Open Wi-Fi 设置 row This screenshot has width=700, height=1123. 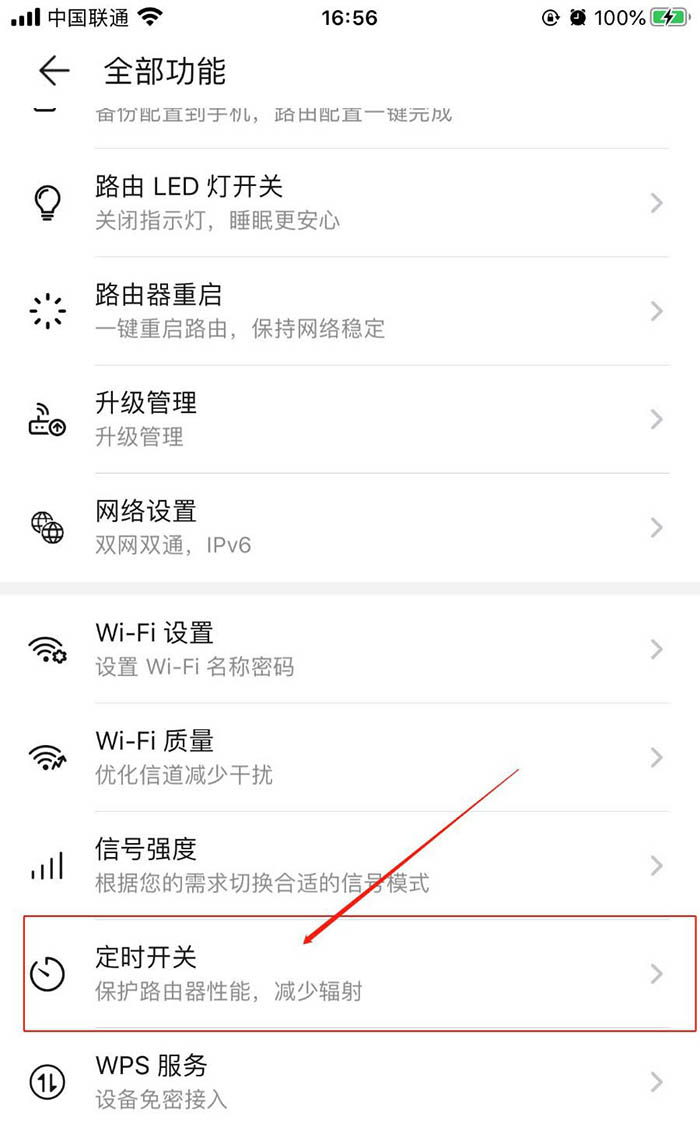[x=350, y=649]
